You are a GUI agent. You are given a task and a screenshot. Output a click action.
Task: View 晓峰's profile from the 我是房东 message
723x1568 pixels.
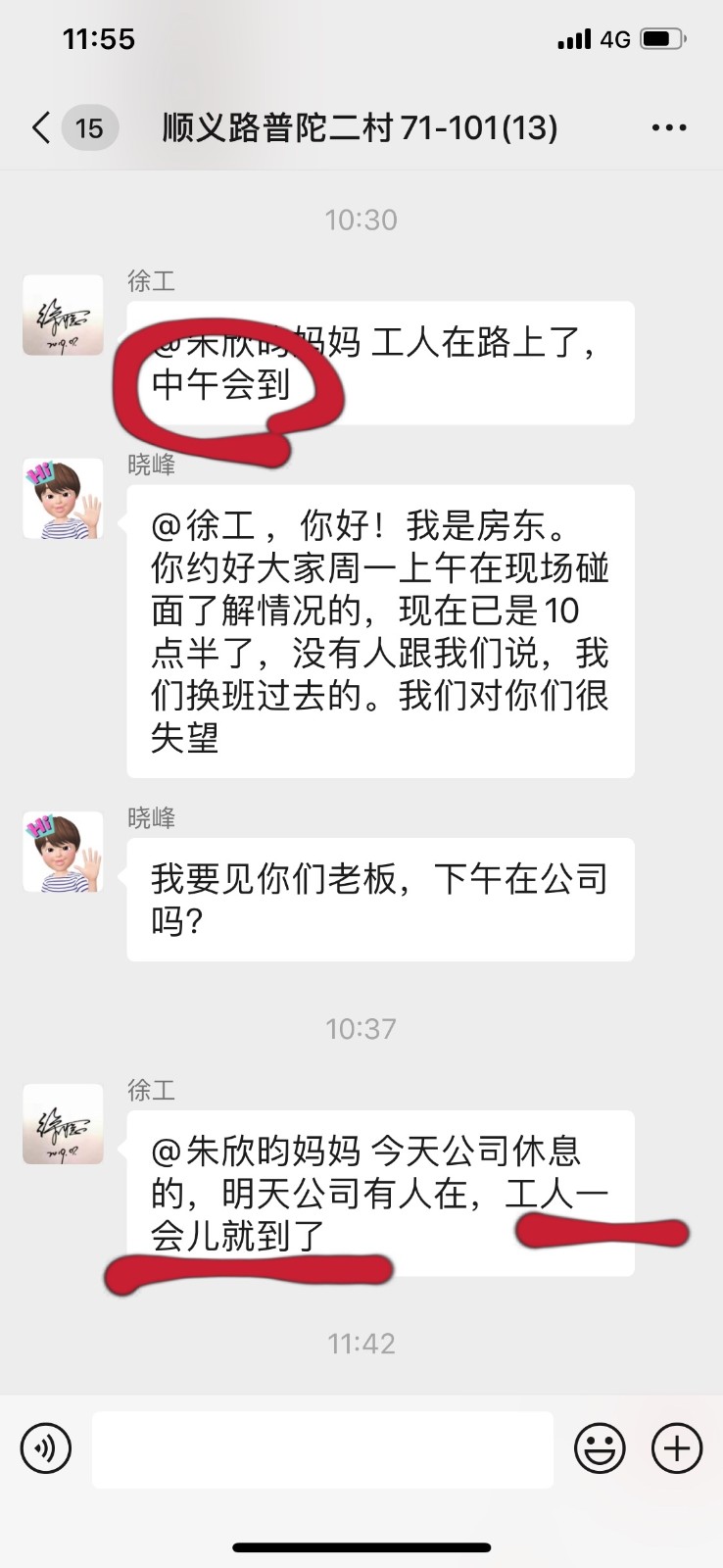coord(63,499)
